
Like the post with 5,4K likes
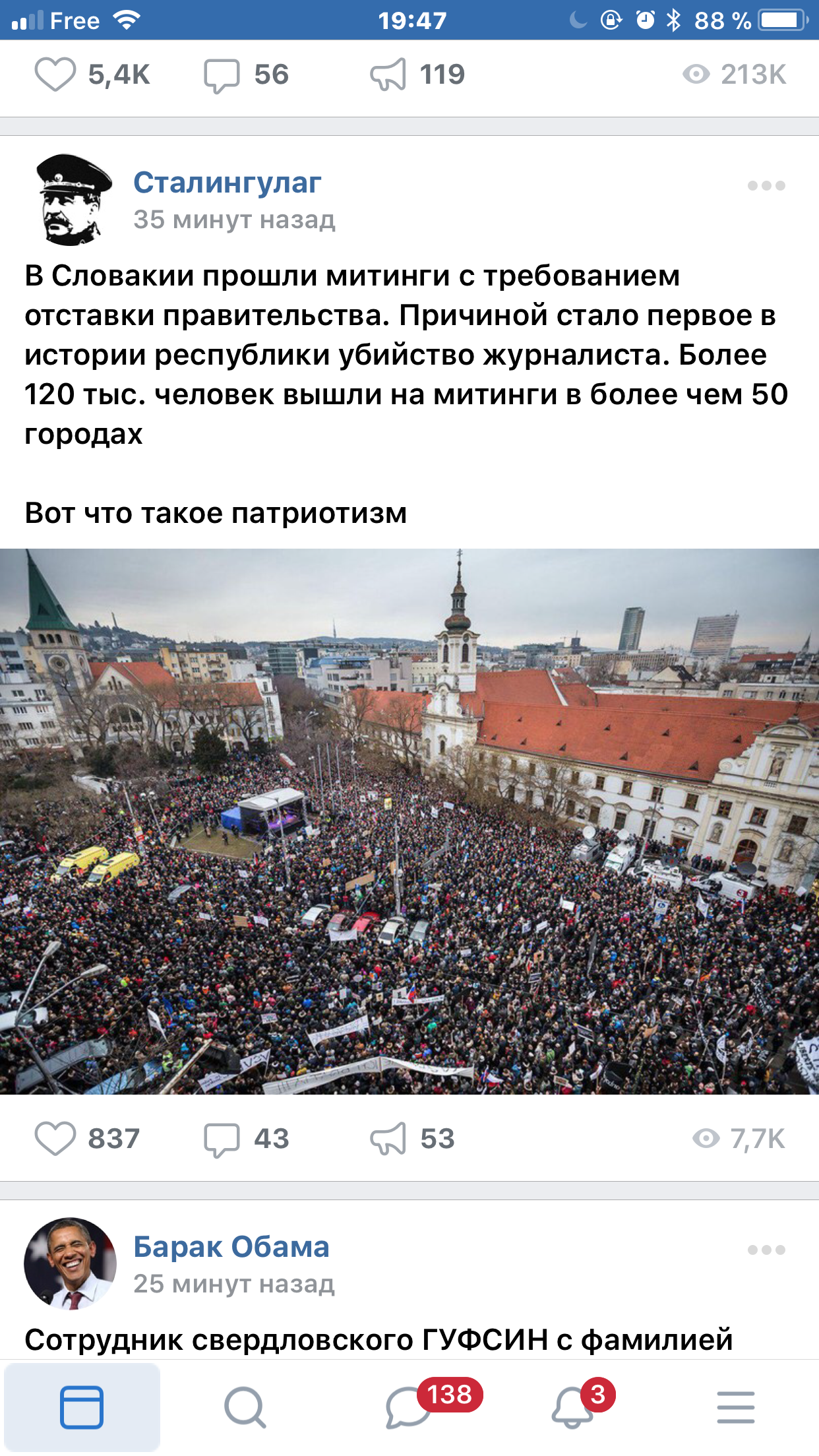[x=55, y=75]
